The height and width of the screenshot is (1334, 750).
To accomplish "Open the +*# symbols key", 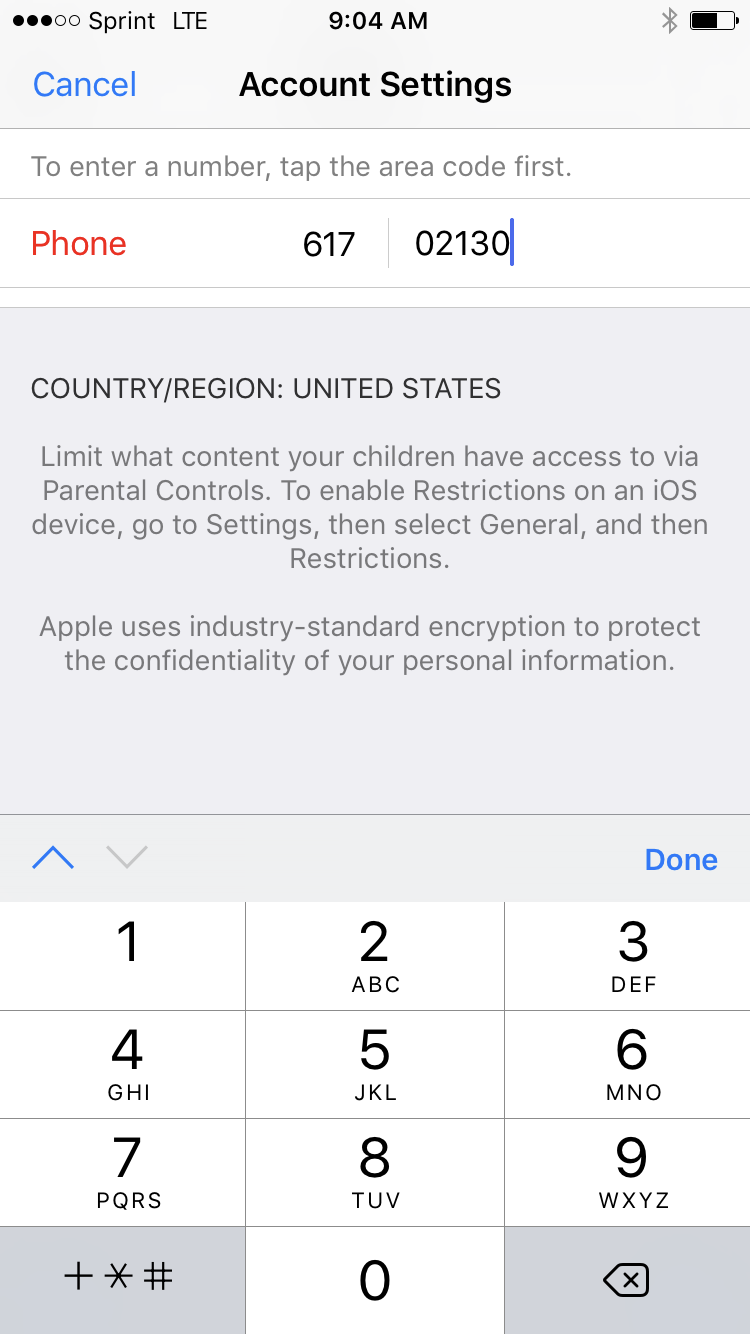I will click(120, 1278).
